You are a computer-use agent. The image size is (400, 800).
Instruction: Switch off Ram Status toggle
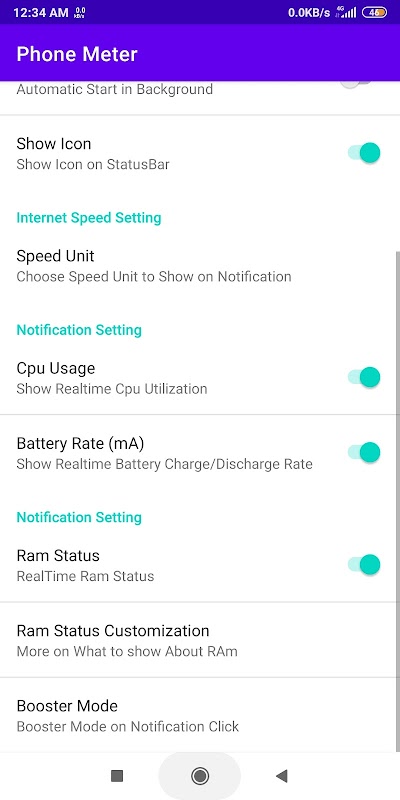pyautogui.click(x=364, y=565)
